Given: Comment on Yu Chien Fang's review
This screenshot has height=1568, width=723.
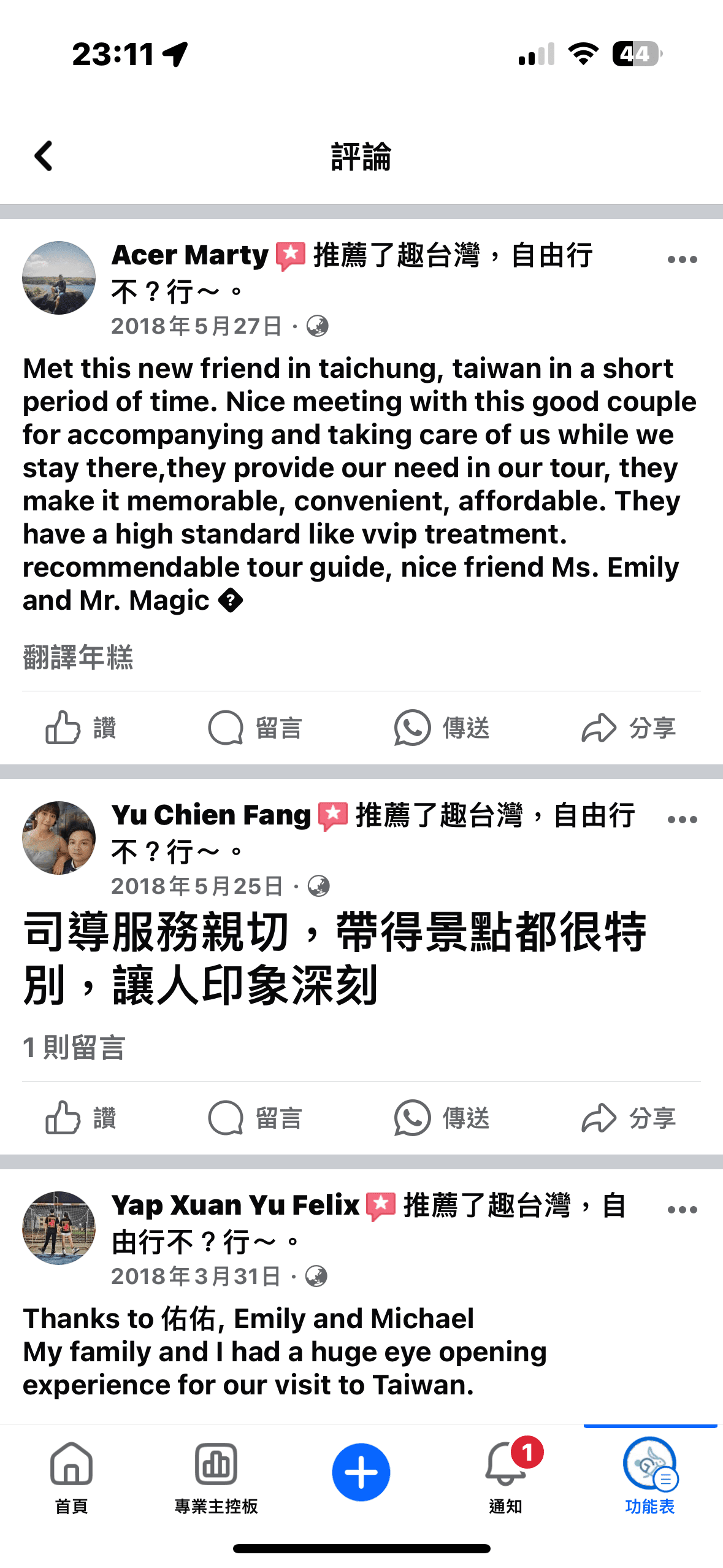Looking at the screenshot, I should pos(255,1118).
